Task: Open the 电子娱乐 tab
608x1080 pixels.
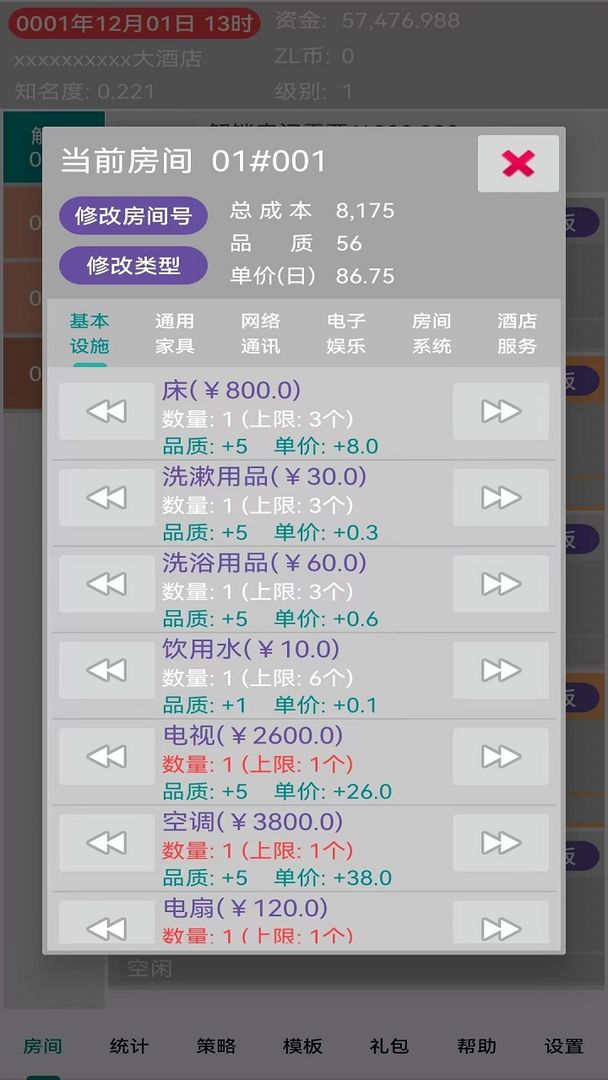Action: (346, 333)
